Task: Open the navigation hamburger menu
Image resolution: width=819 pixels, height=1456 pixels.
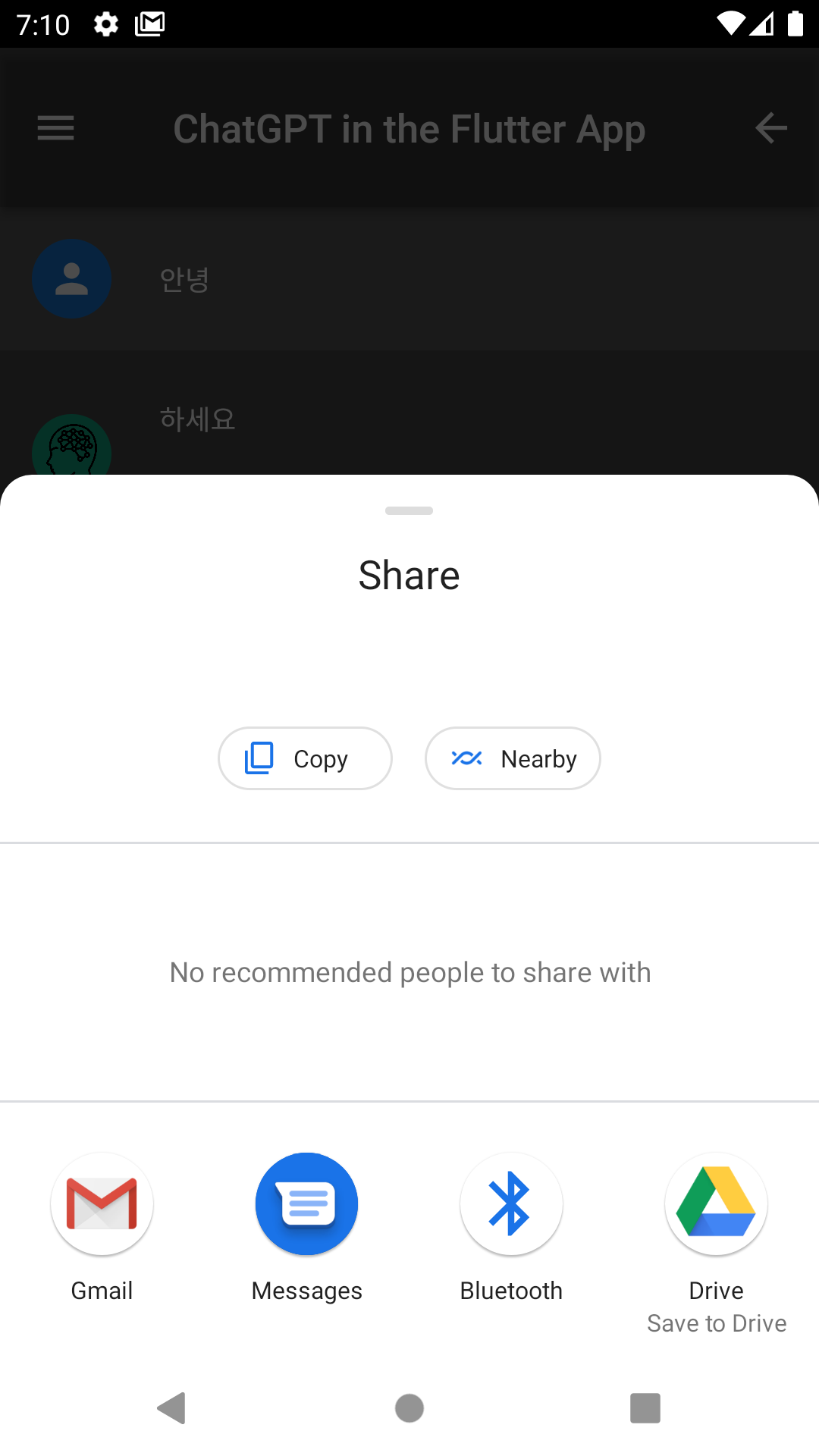Action: 55,129
